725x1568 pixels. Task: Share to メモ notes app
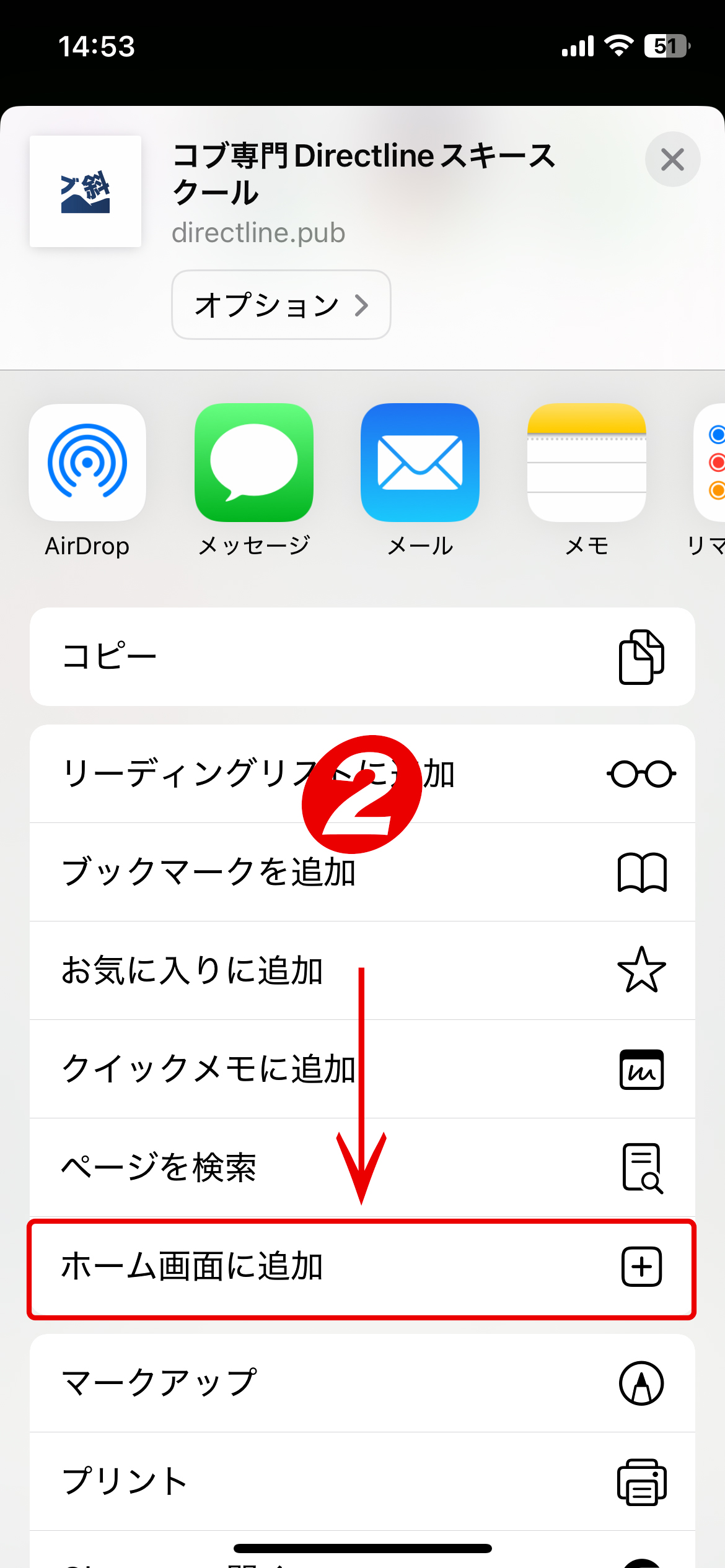pyautogui.click(x=586, y=463)
